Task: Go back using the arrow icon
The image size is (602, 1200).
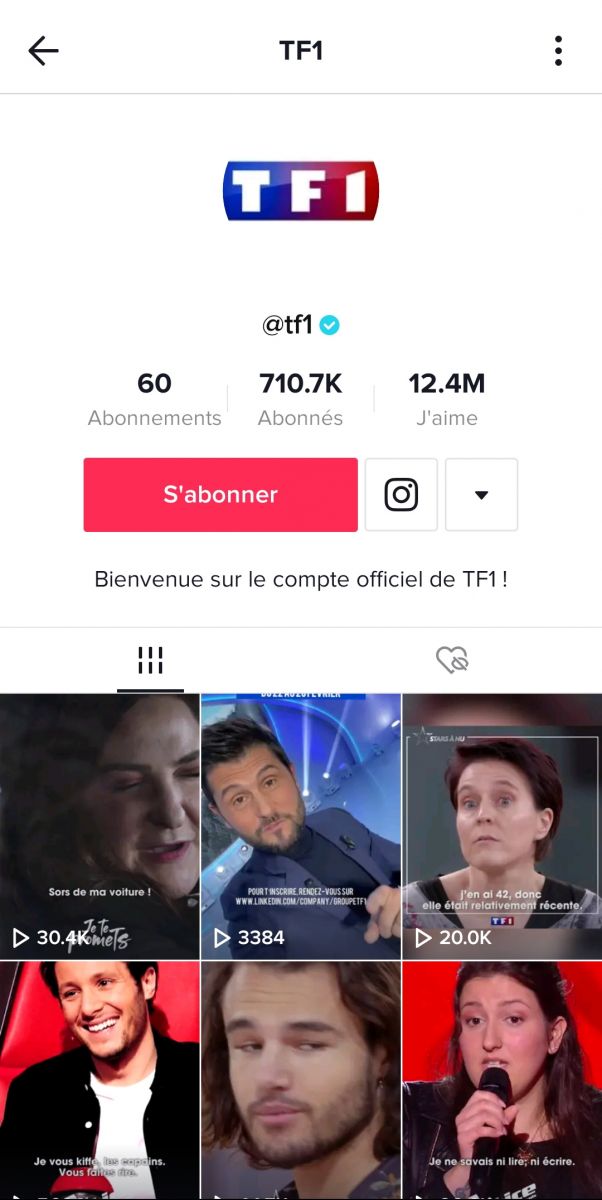Action: click(43, 51)
